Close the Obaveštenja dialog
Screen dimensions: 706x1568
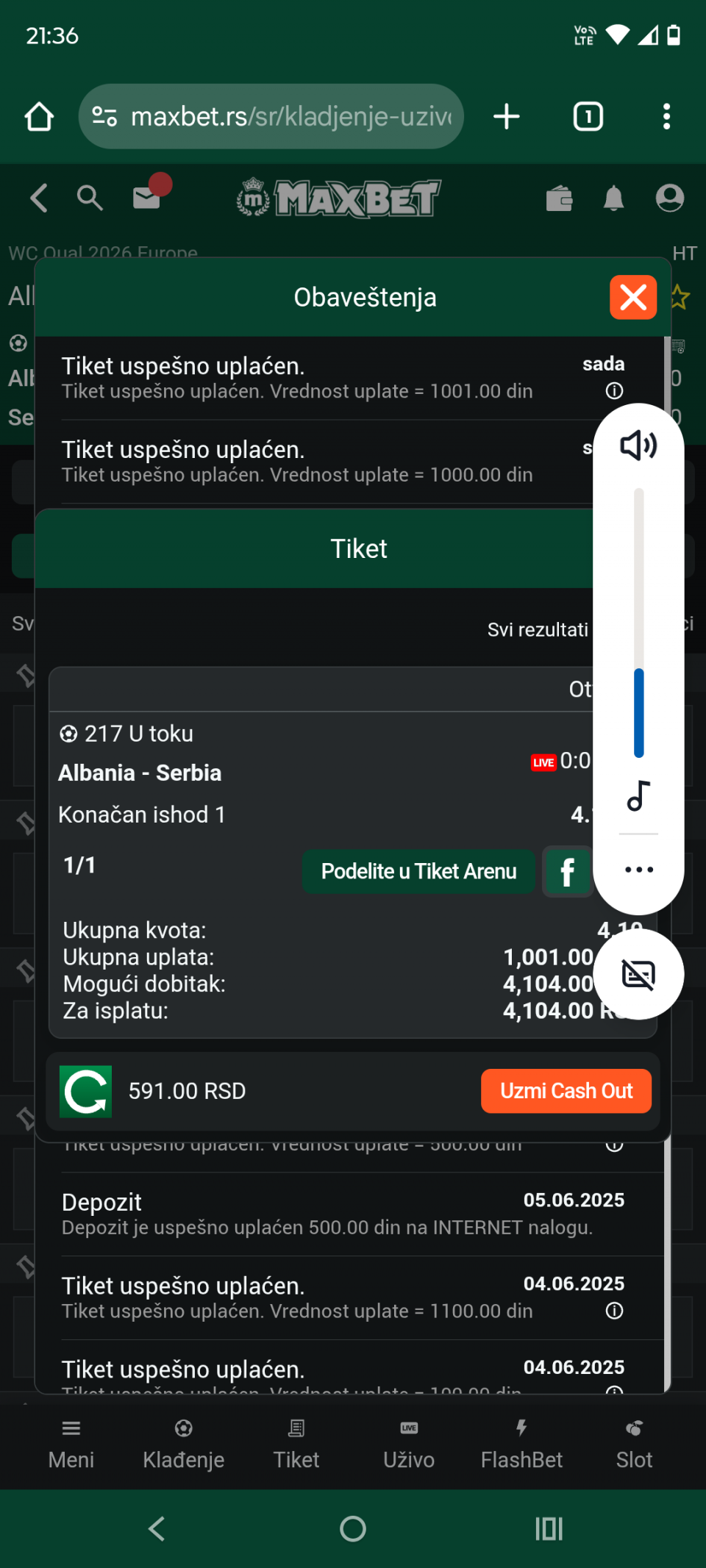(632, 298)
